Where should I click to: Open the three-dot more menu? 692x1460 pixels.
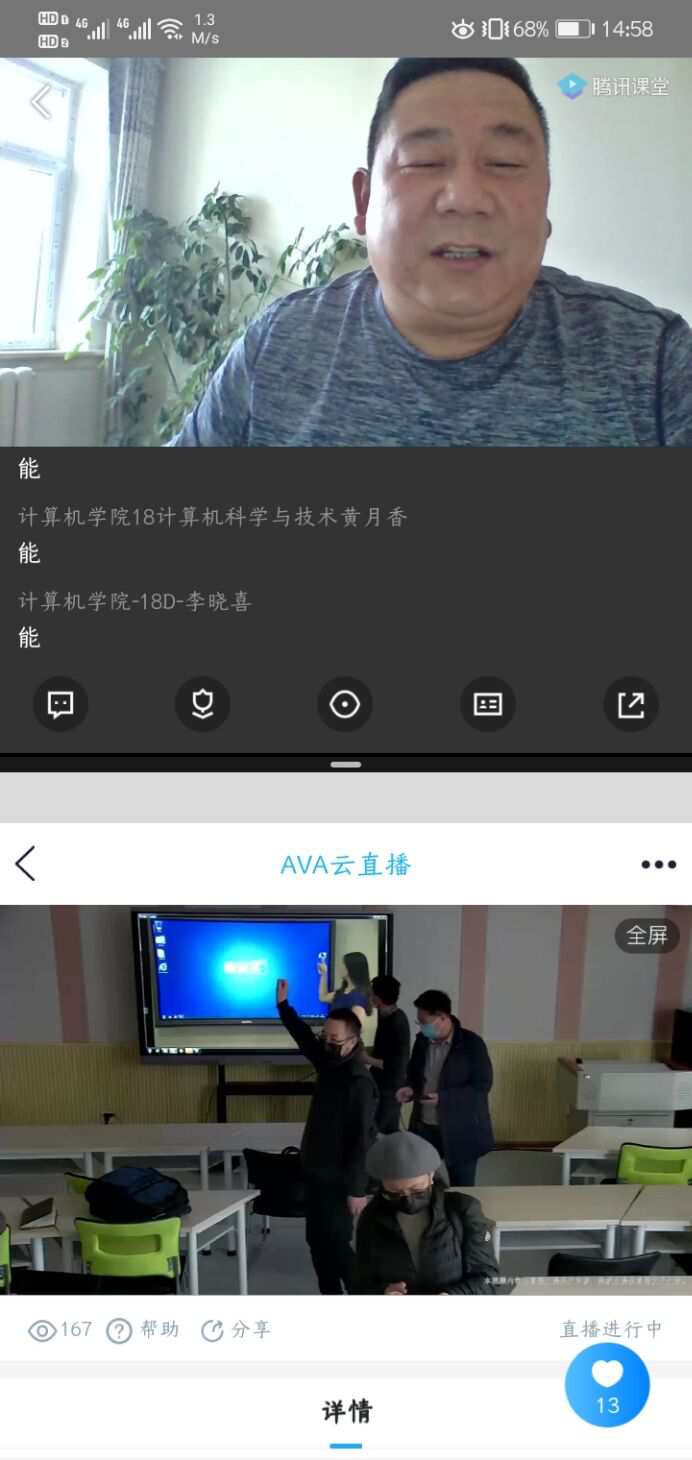[x=658, y=865]
